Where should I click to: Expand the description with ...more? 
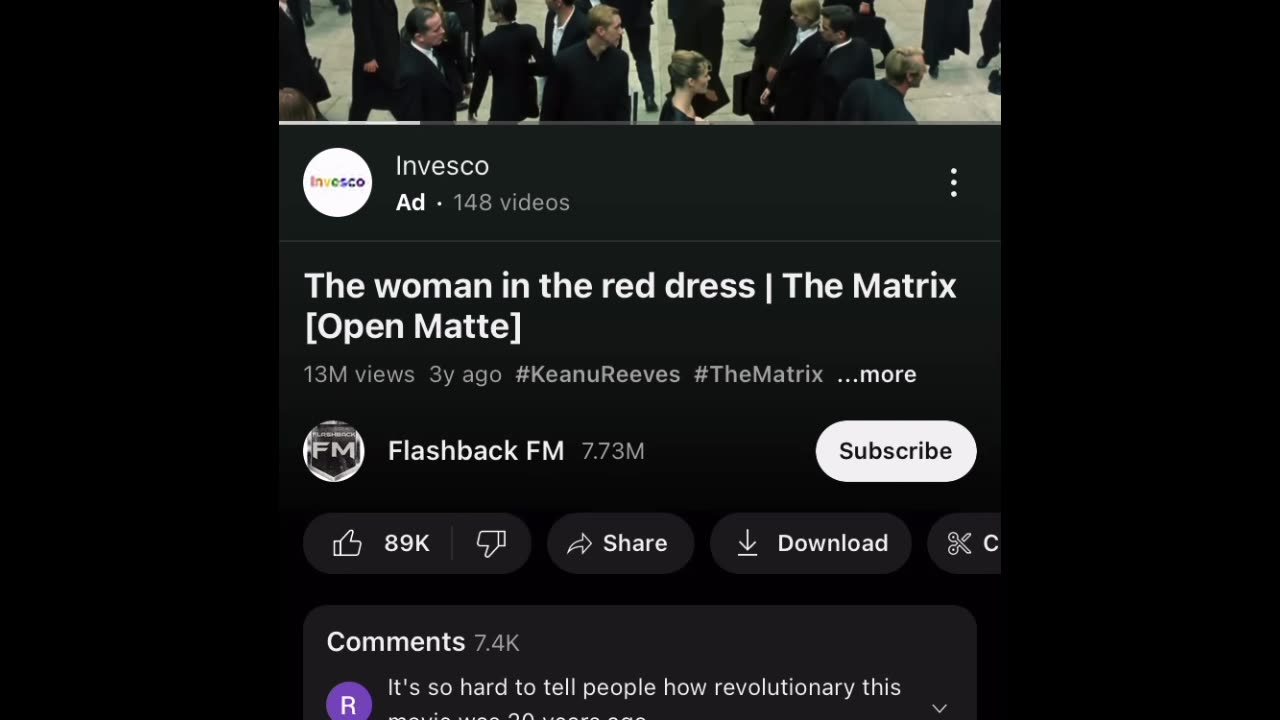tap(877, 374)
